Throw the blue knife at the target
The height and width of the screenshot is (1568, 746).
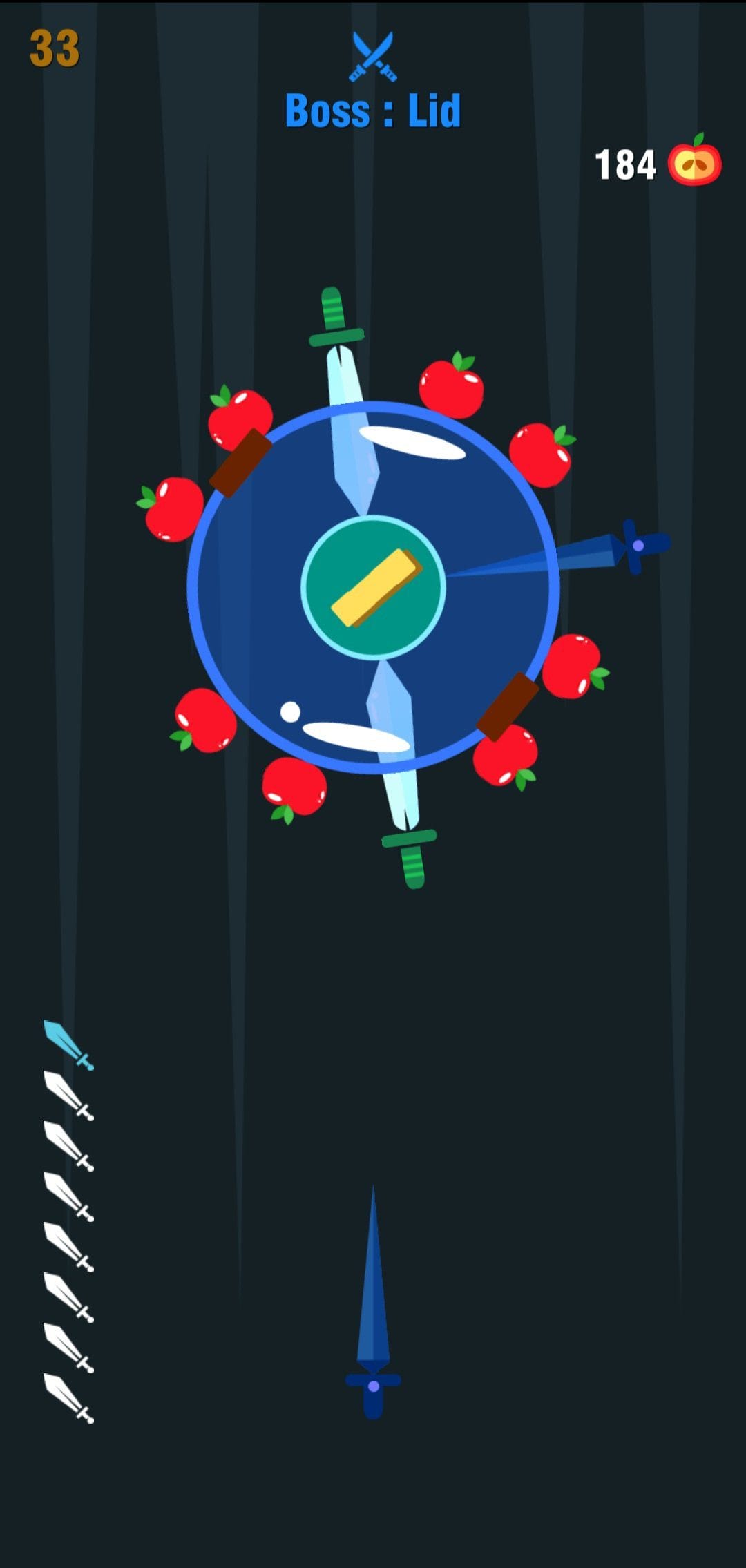point(373,1301)
